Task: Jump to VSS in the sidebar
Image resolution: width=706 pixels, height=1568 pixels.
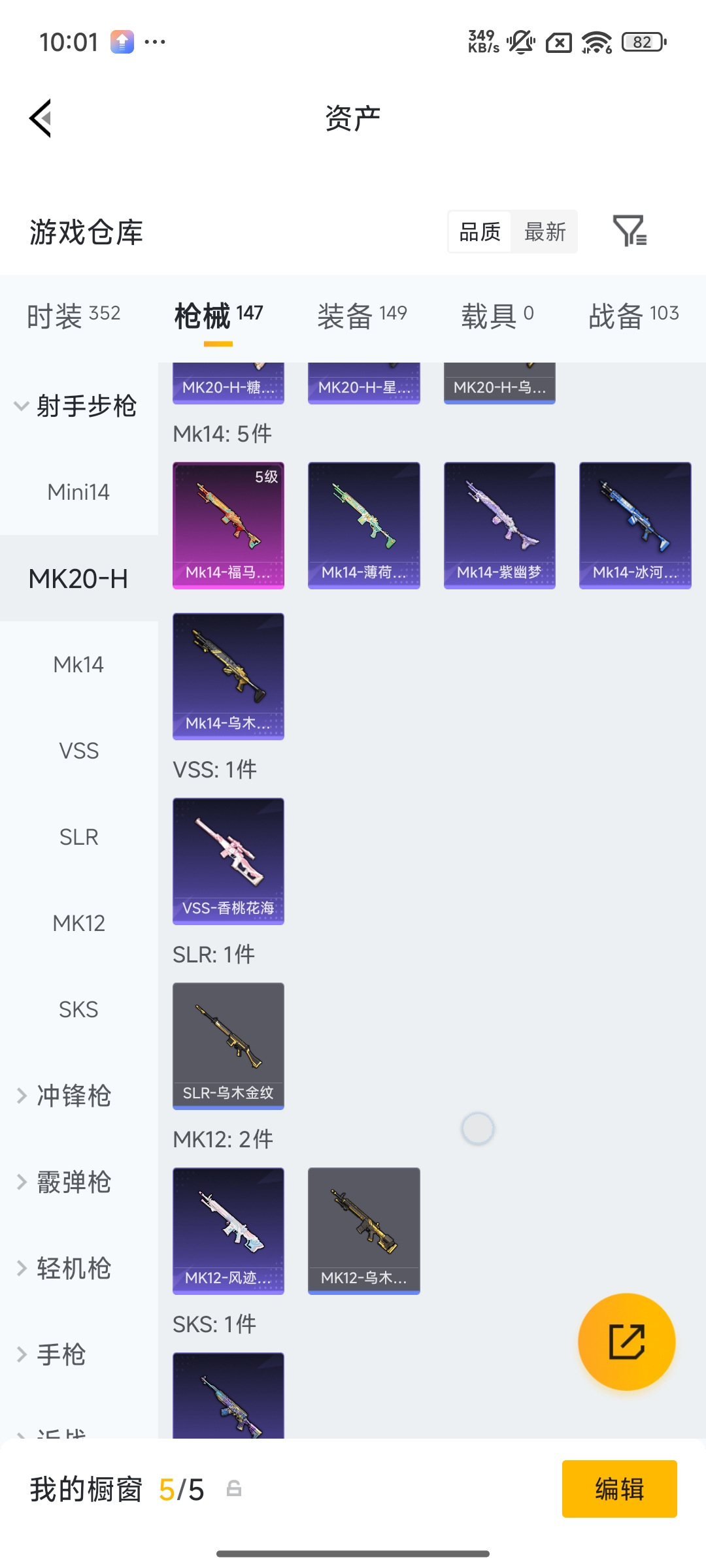Action: click(78, 751)
